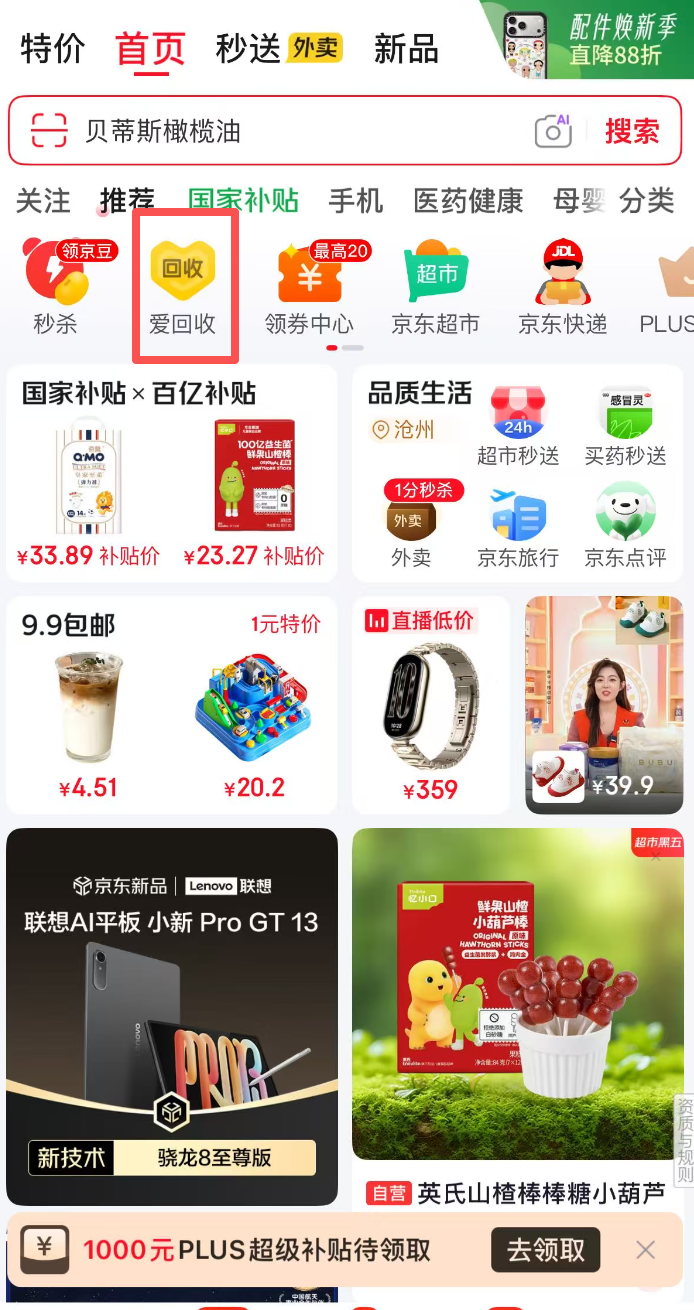The height and width of the screenshot is (1310, 694).
Task: Open the 秒送 外卖 tab
Action: [x=278, y=48]
